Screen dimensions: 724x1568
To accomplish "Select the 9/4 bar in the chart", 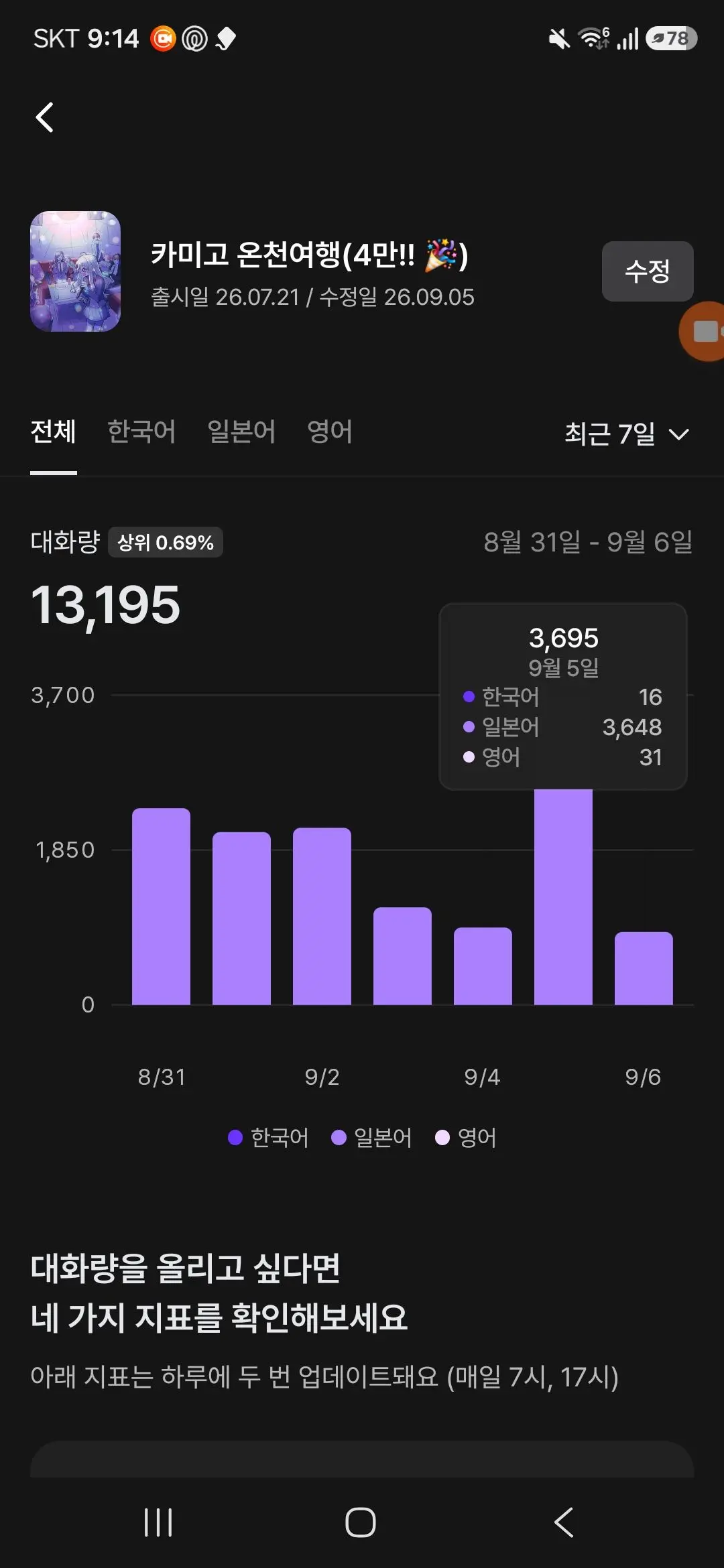I will click(483, 966).
